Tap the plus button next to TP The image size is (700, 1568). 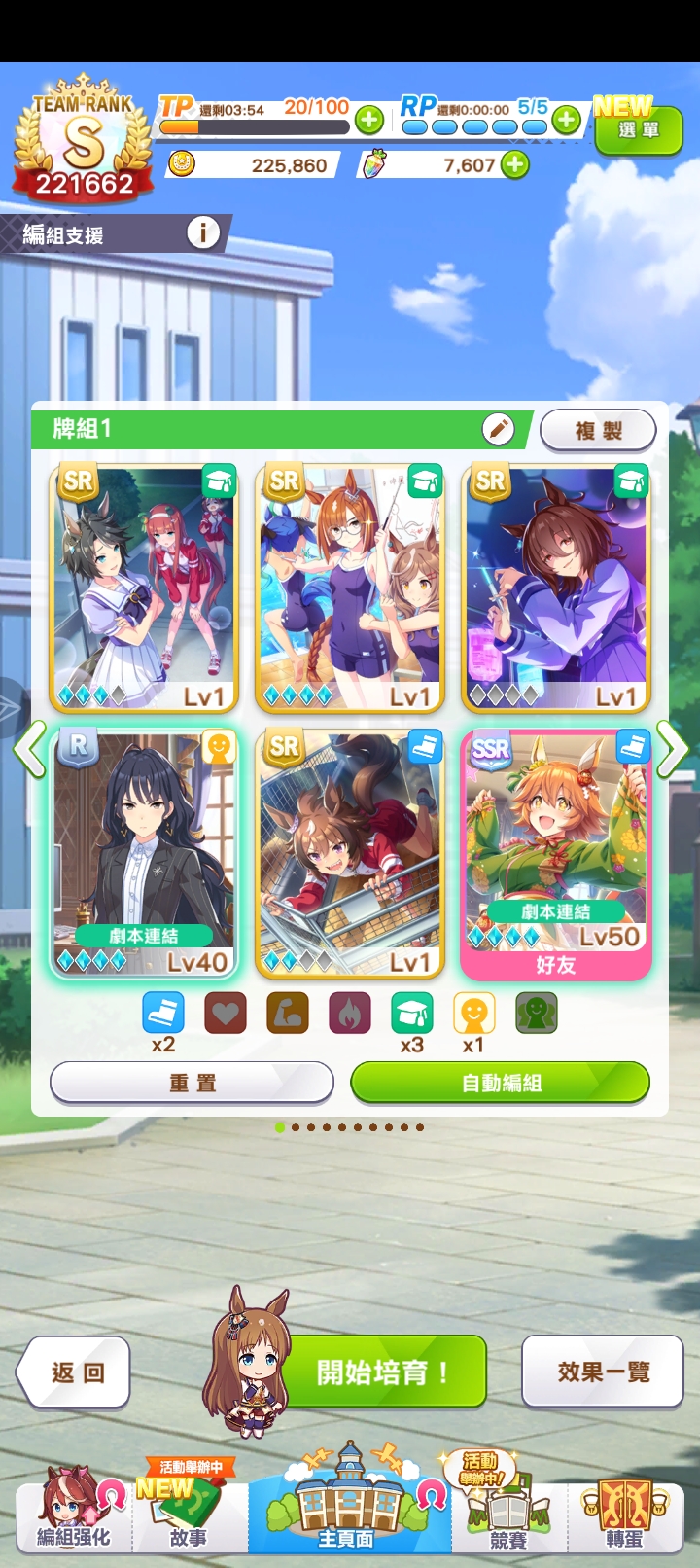tap(368, 120)
